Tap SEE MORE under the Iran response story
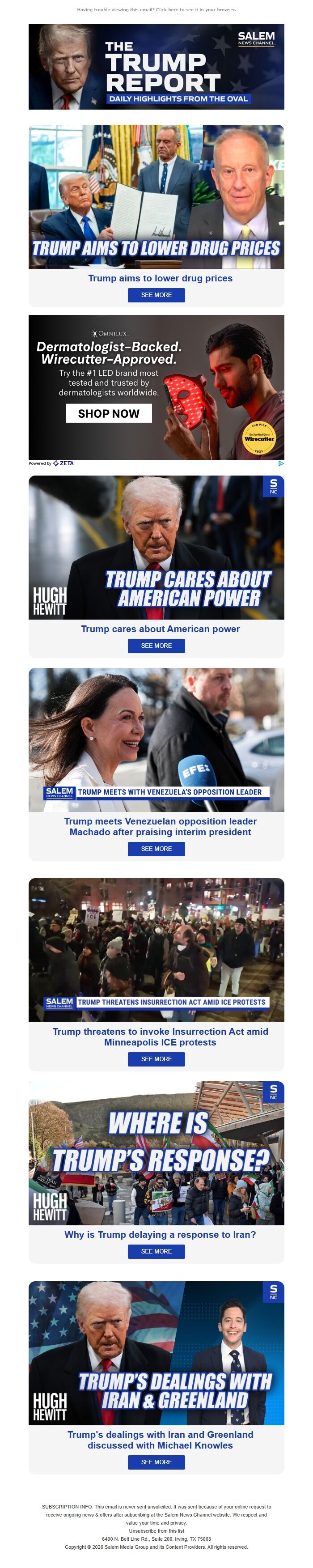 tap(156, 1251)
